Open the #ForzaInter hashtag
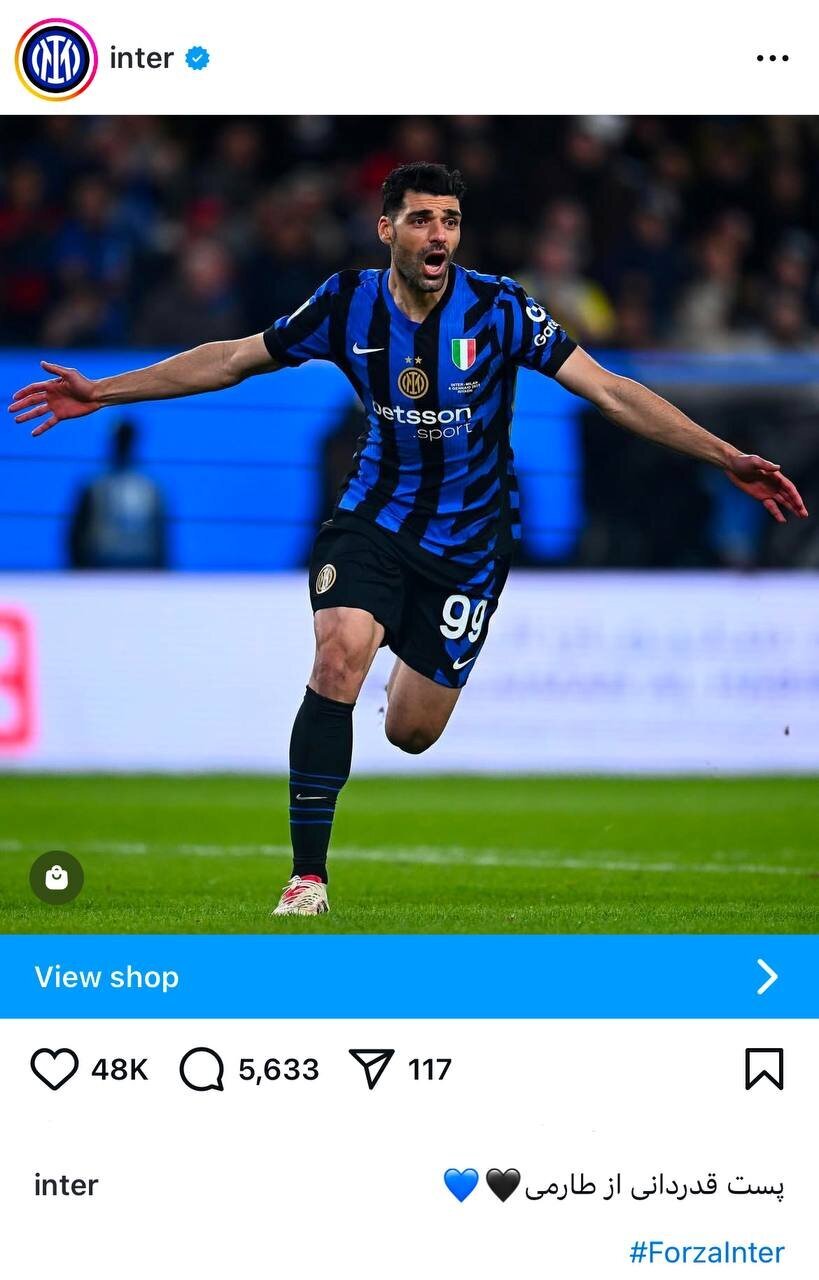The height and width of the screenshot is (1280, 819). pos(706,1252)
